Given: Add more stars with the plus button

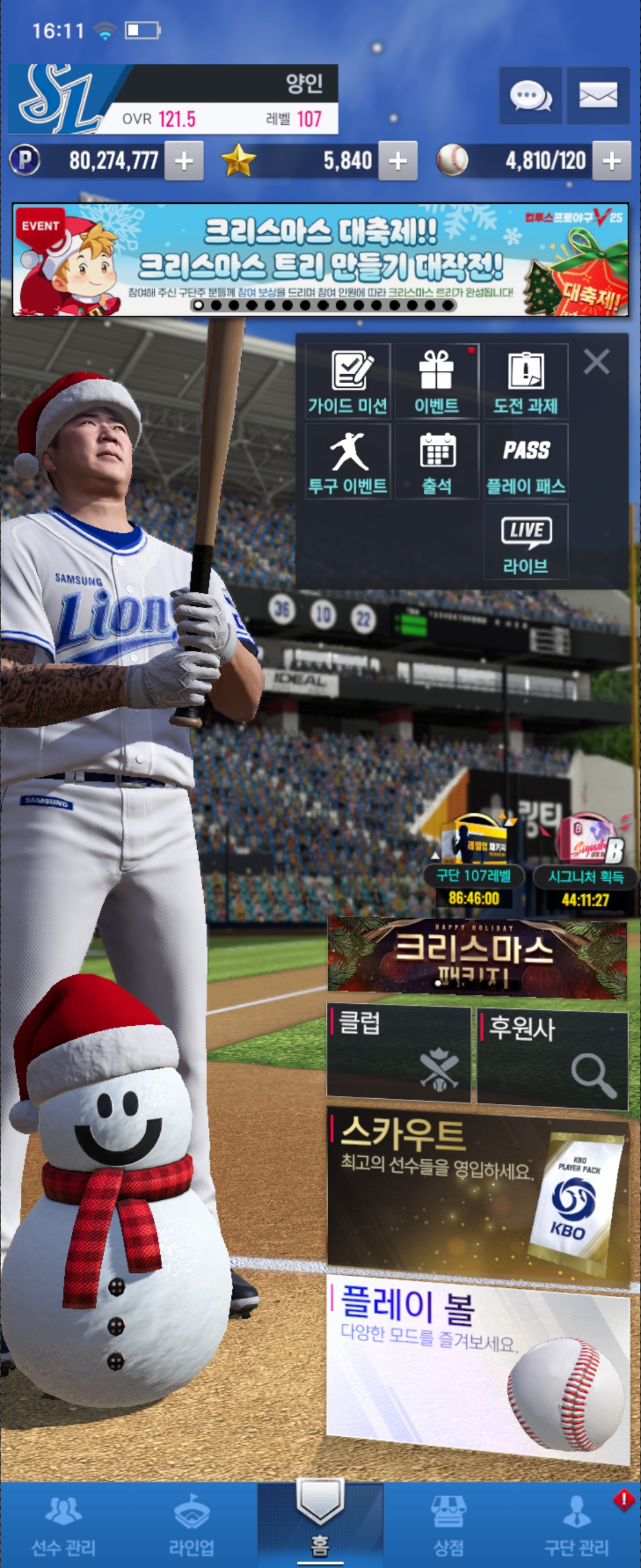Looking at the screenshot, I should click(398, 162).
